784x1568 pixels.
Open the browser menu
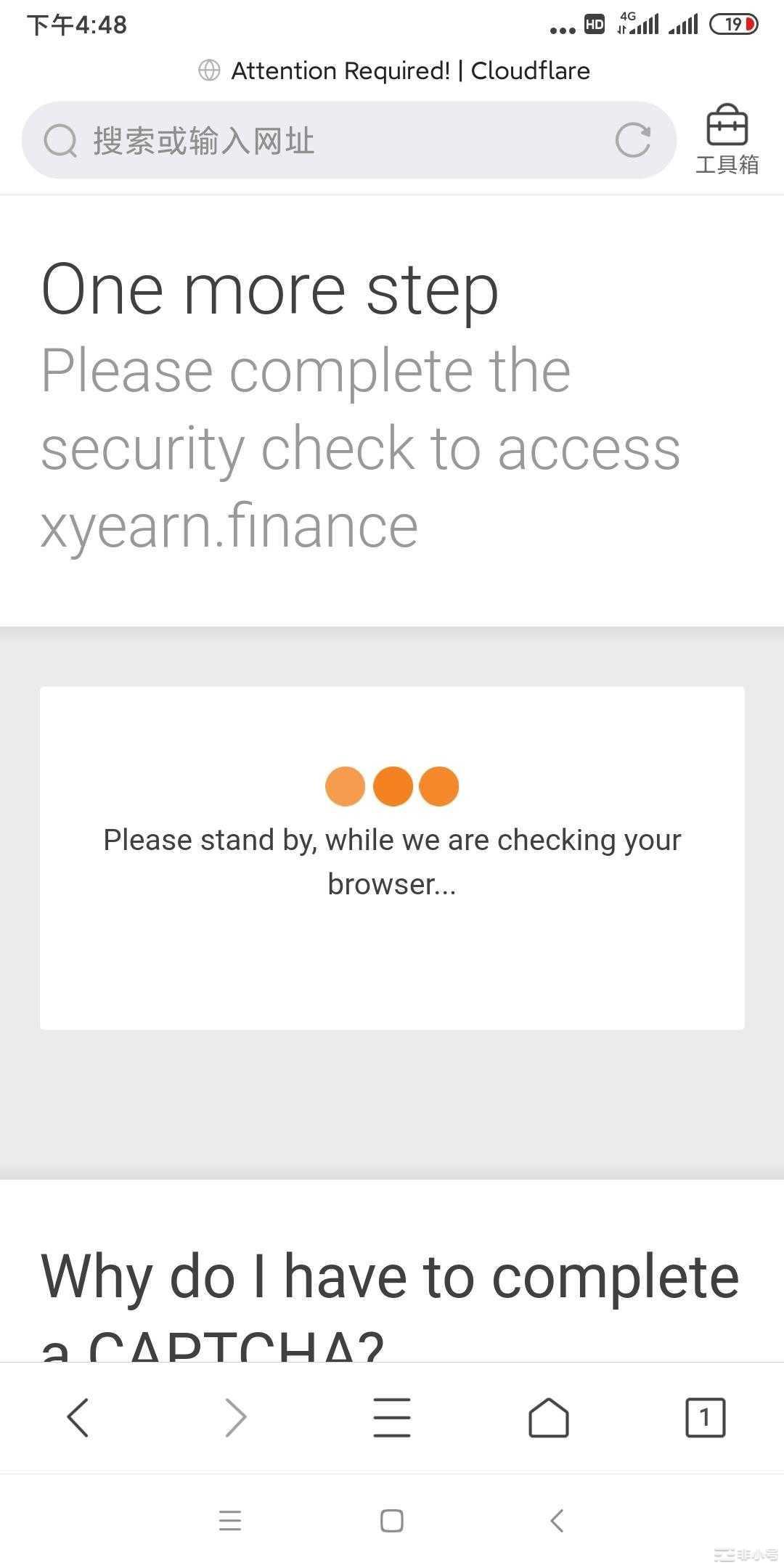pos(392,1417)
